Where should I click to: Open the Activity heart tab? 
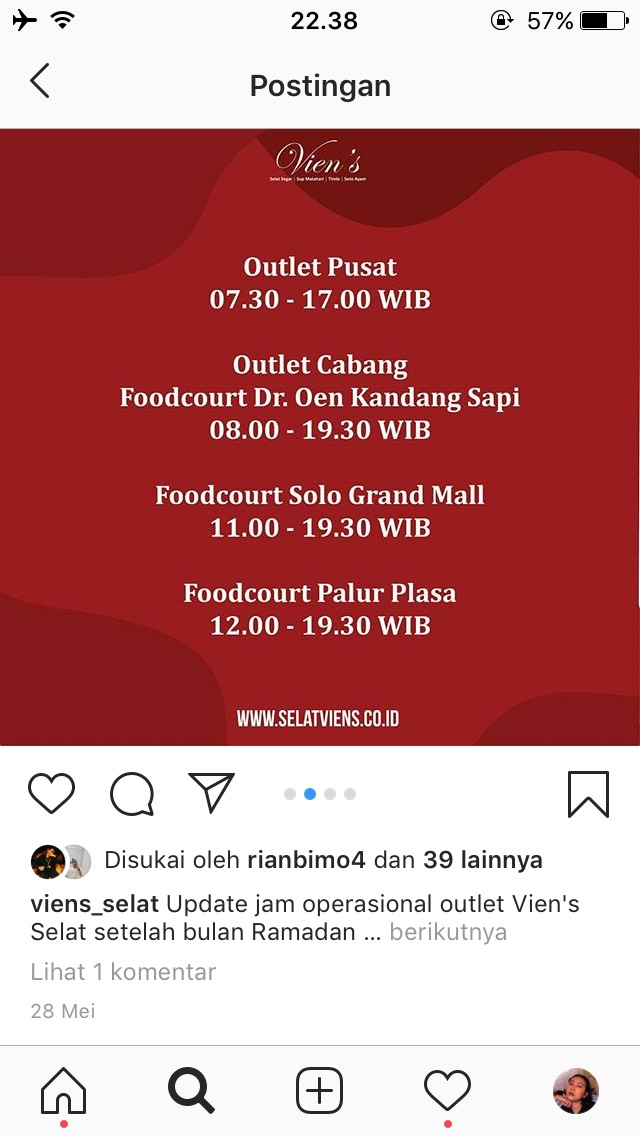pos(447,1090)
